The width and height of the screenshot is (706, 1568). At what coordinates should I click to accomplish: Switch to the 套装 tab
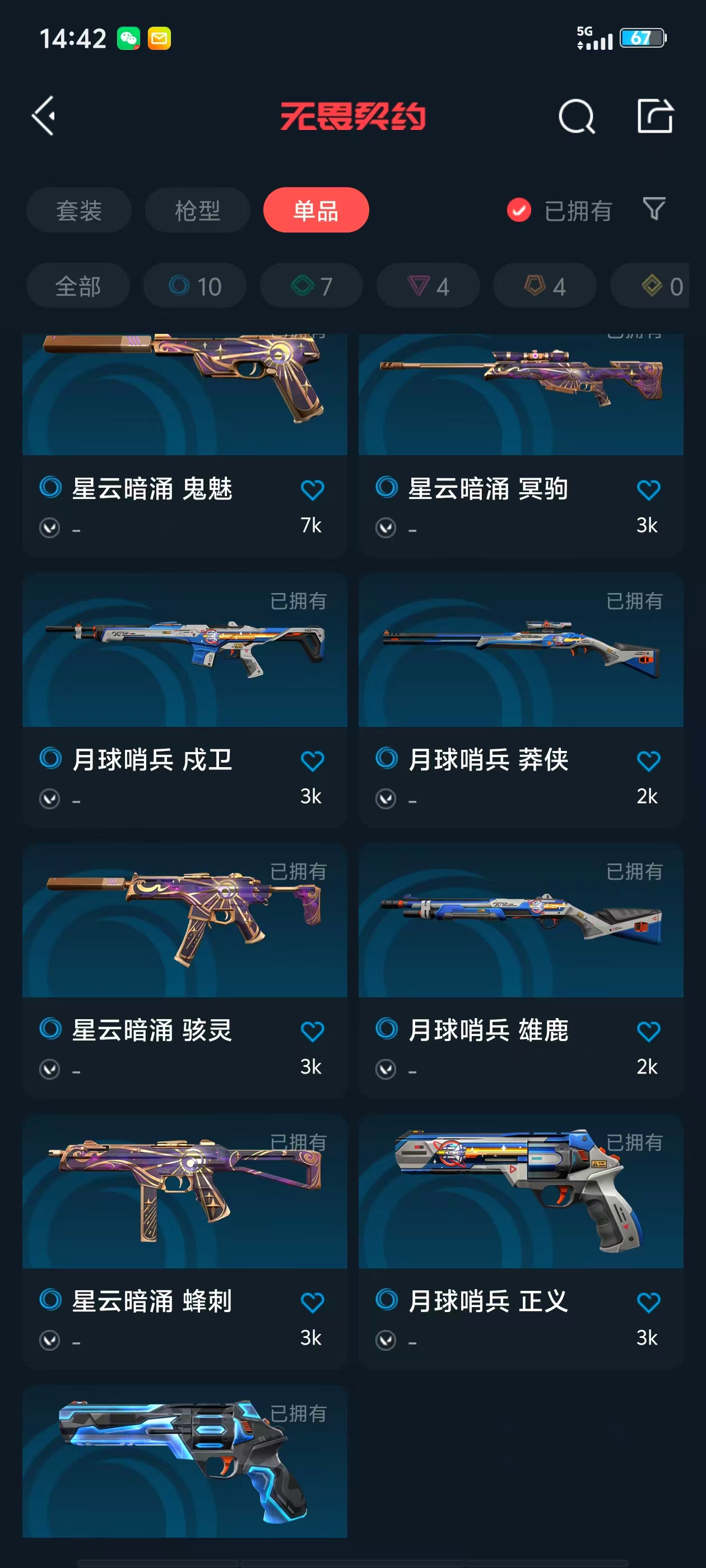(78, 211)
